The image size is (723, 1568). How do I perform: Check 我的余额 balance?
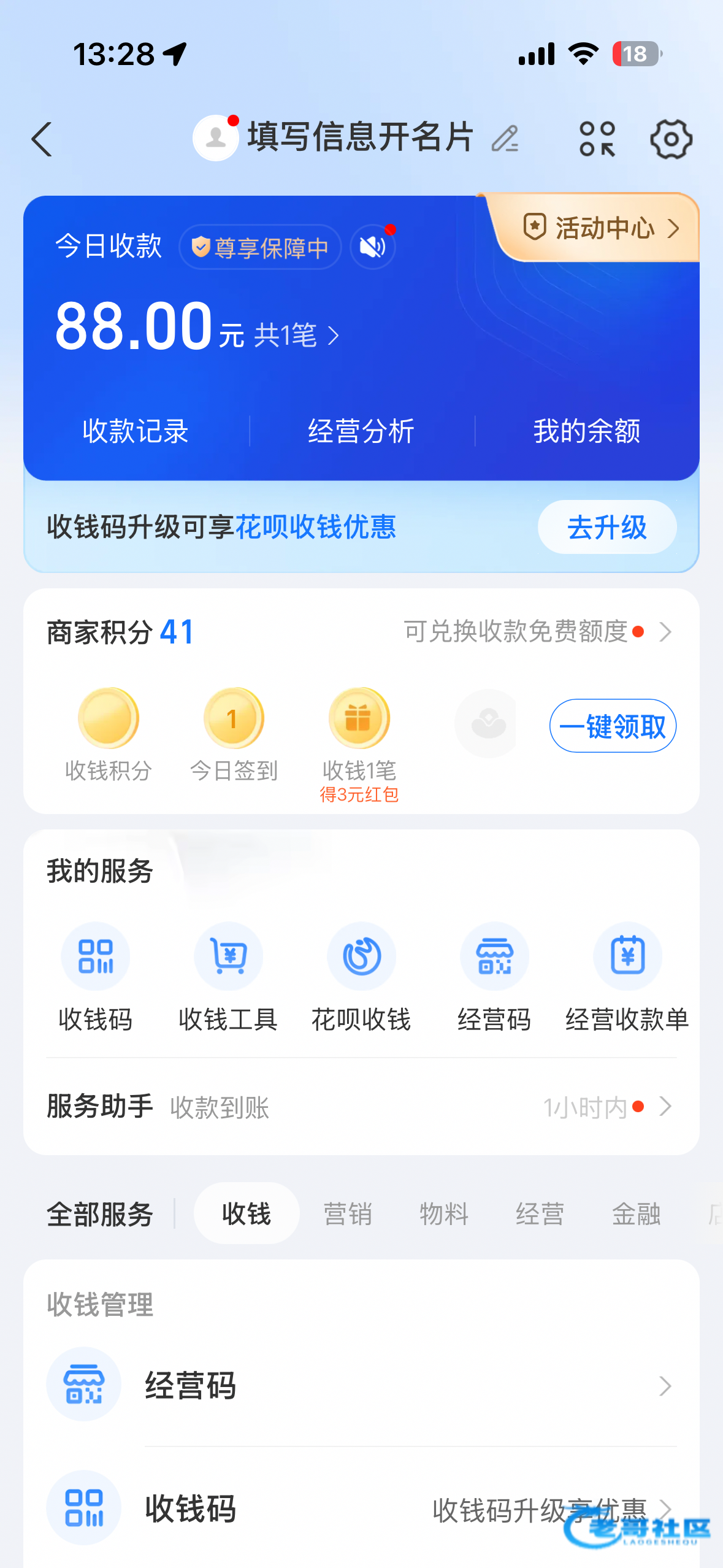coord(587,431)
